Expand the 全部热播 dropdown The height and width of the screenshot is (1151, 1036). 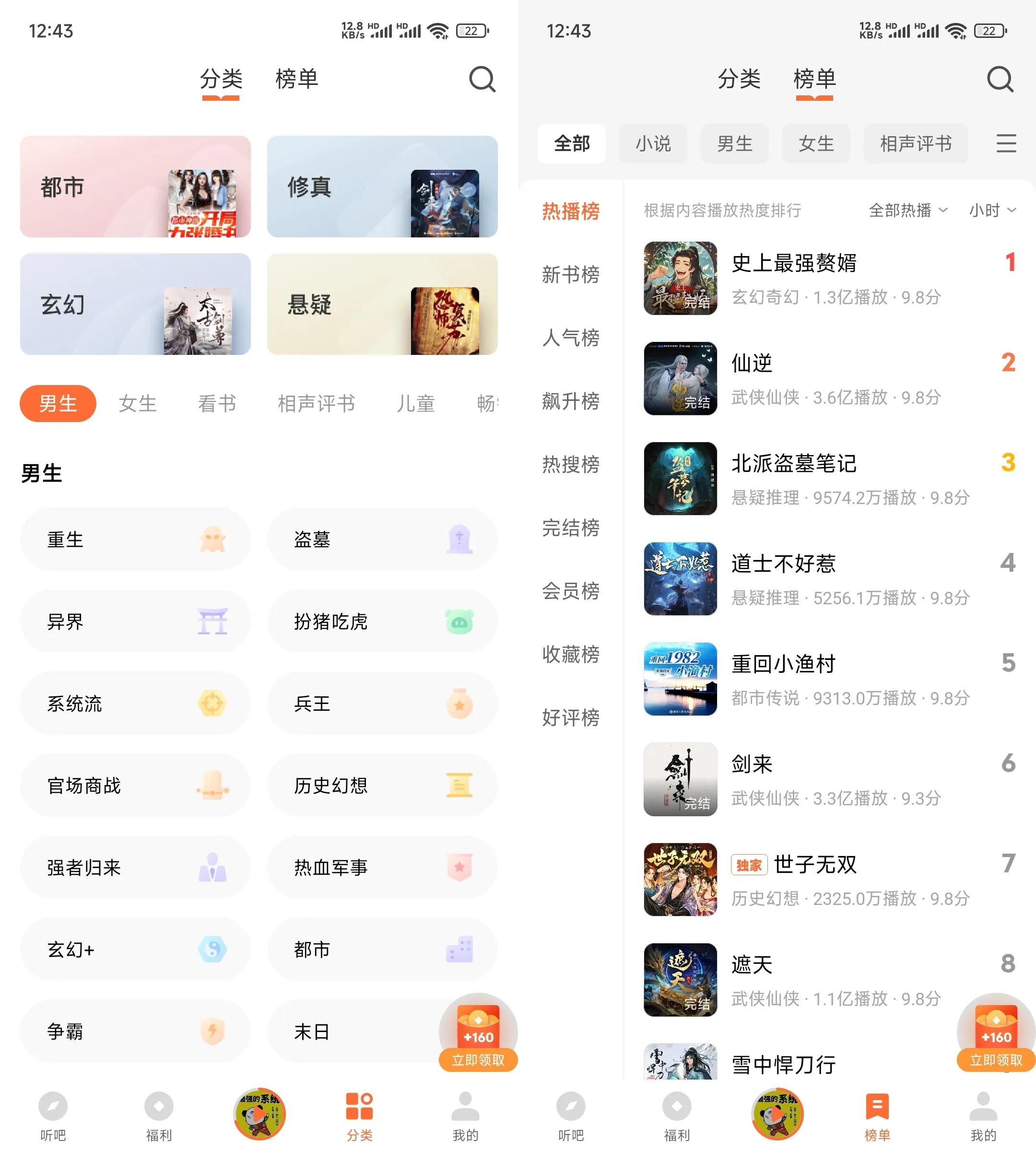click(908, 211)
